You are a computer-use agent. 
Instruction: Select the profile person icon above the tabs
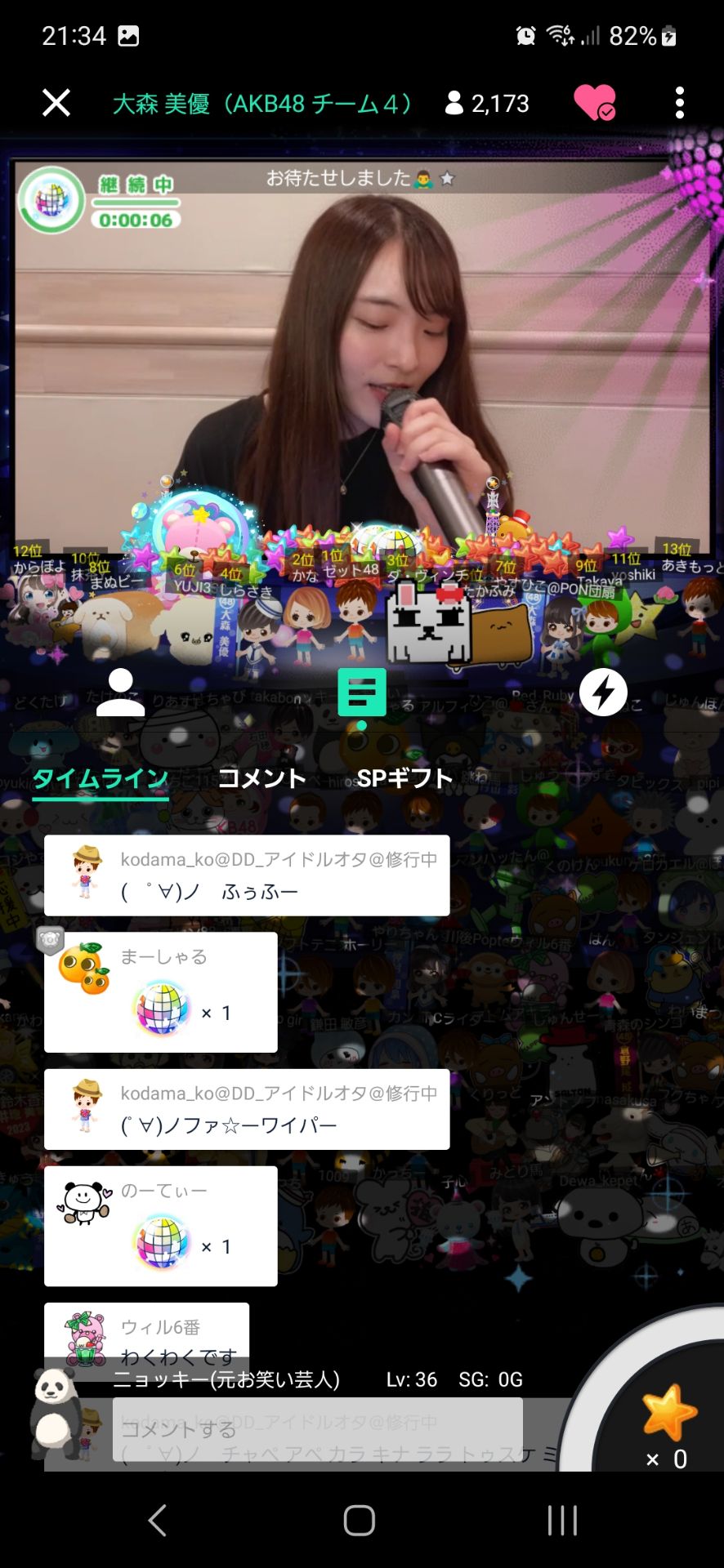[x=121, y=693]
